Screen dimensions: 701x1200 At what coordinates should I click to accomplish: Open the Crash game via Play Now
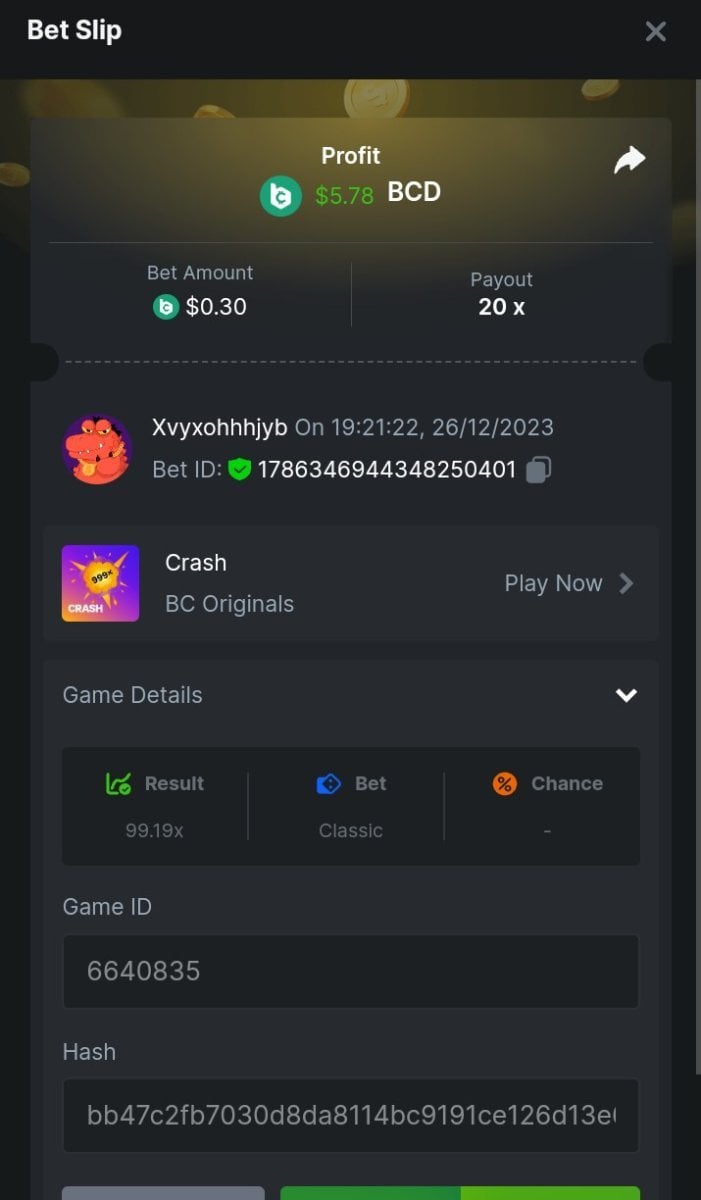pyautogui.click(x=568, y=583)
